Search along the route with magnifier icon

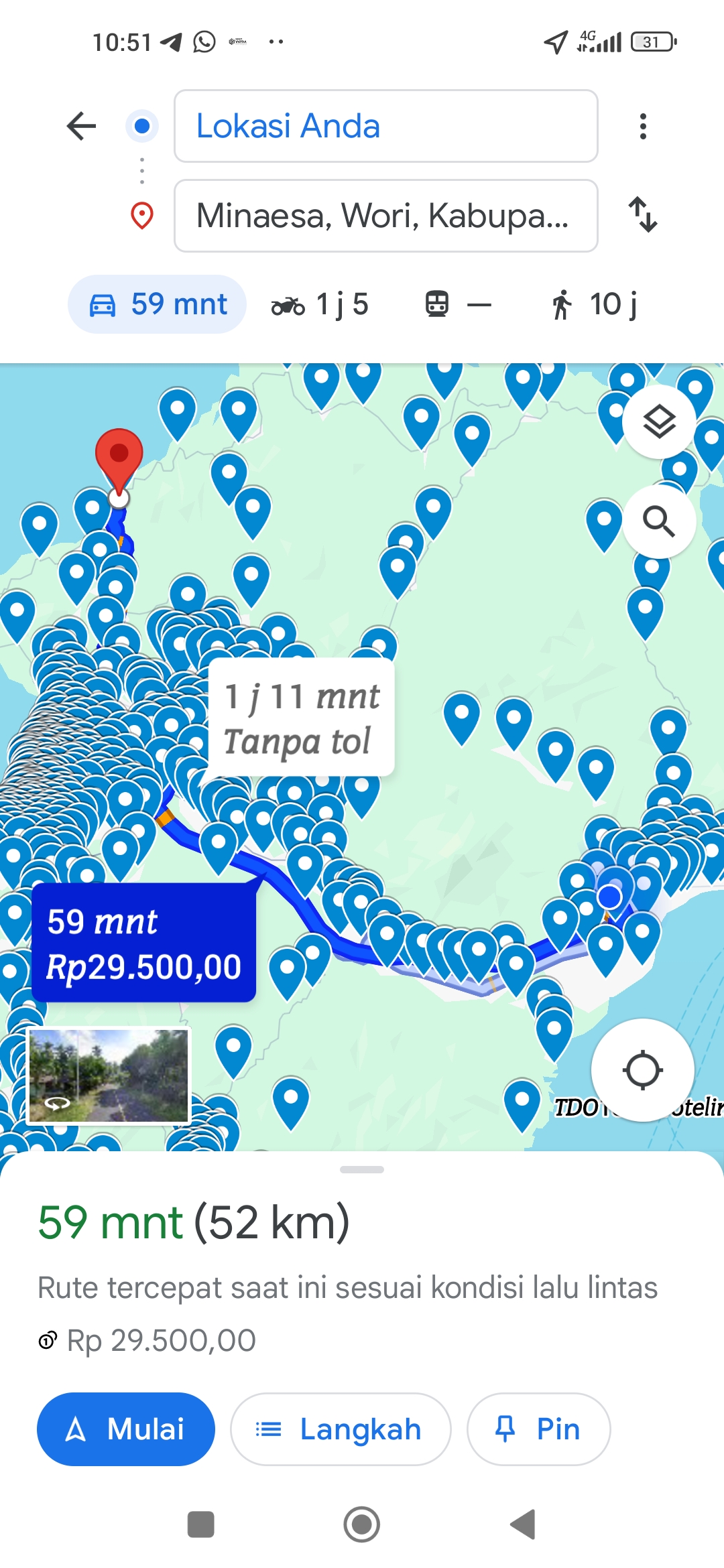pos(659,521)
